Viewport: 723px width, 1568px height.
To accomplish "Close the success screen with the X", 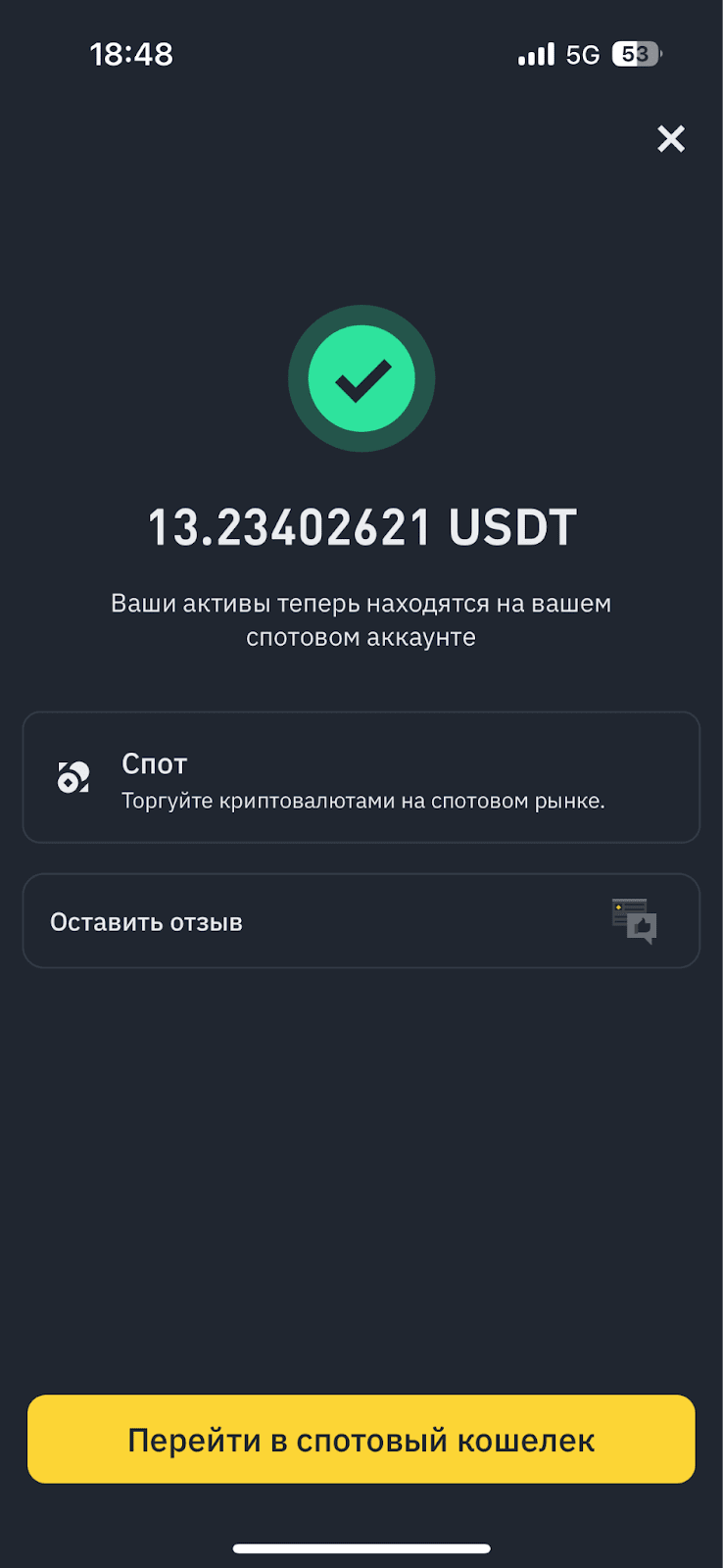I will click(x=671, y=139).
